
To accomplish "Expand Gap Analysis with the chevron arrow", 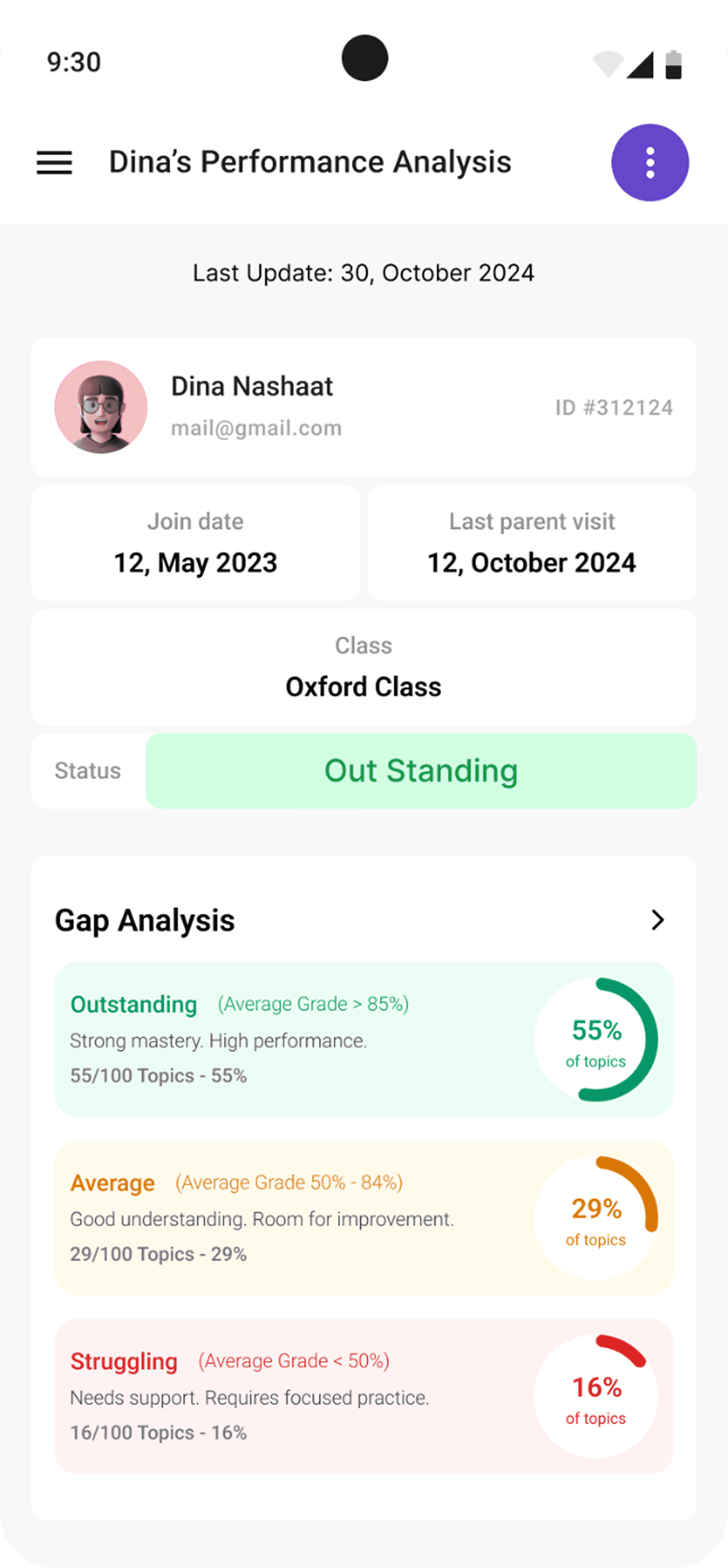I will 657,920.
